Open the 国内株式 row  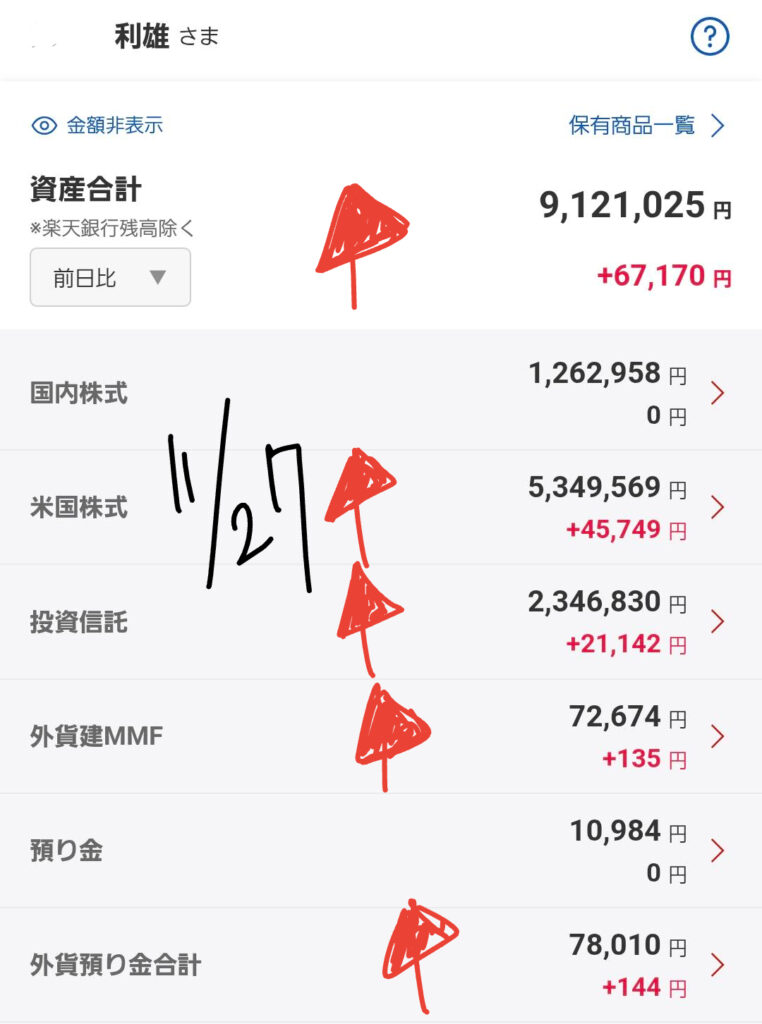pyautogui.click(x=380, y=393)
